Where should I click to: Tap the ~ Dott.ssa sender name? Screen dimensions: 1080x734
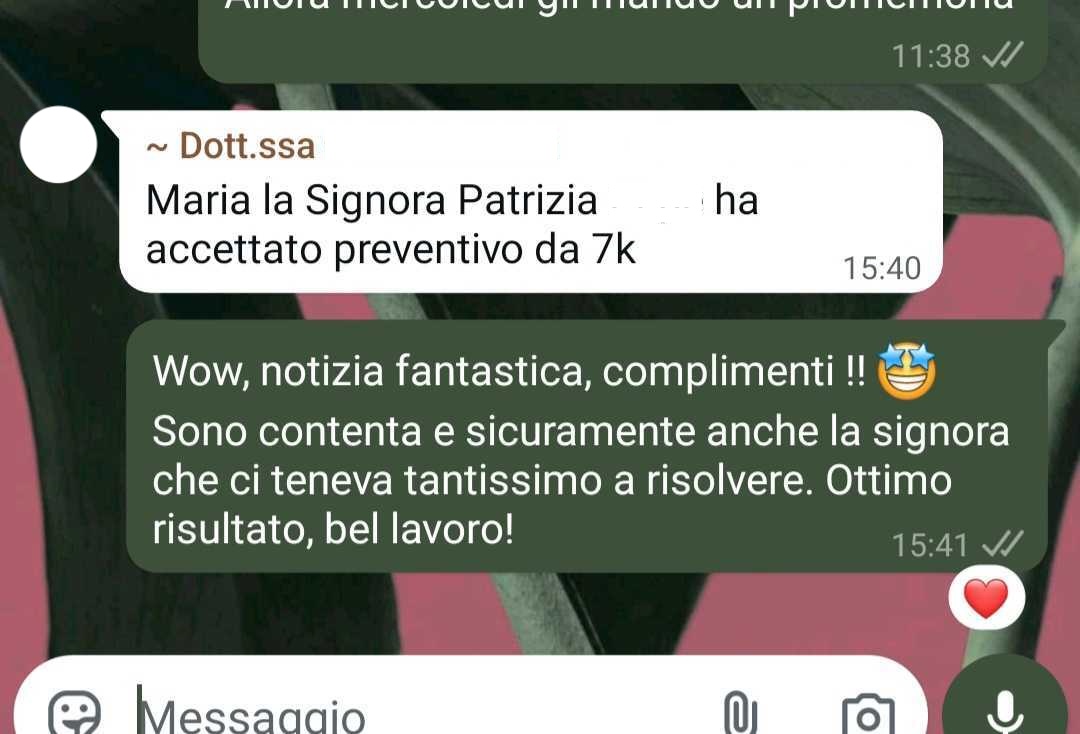[231, 147]
